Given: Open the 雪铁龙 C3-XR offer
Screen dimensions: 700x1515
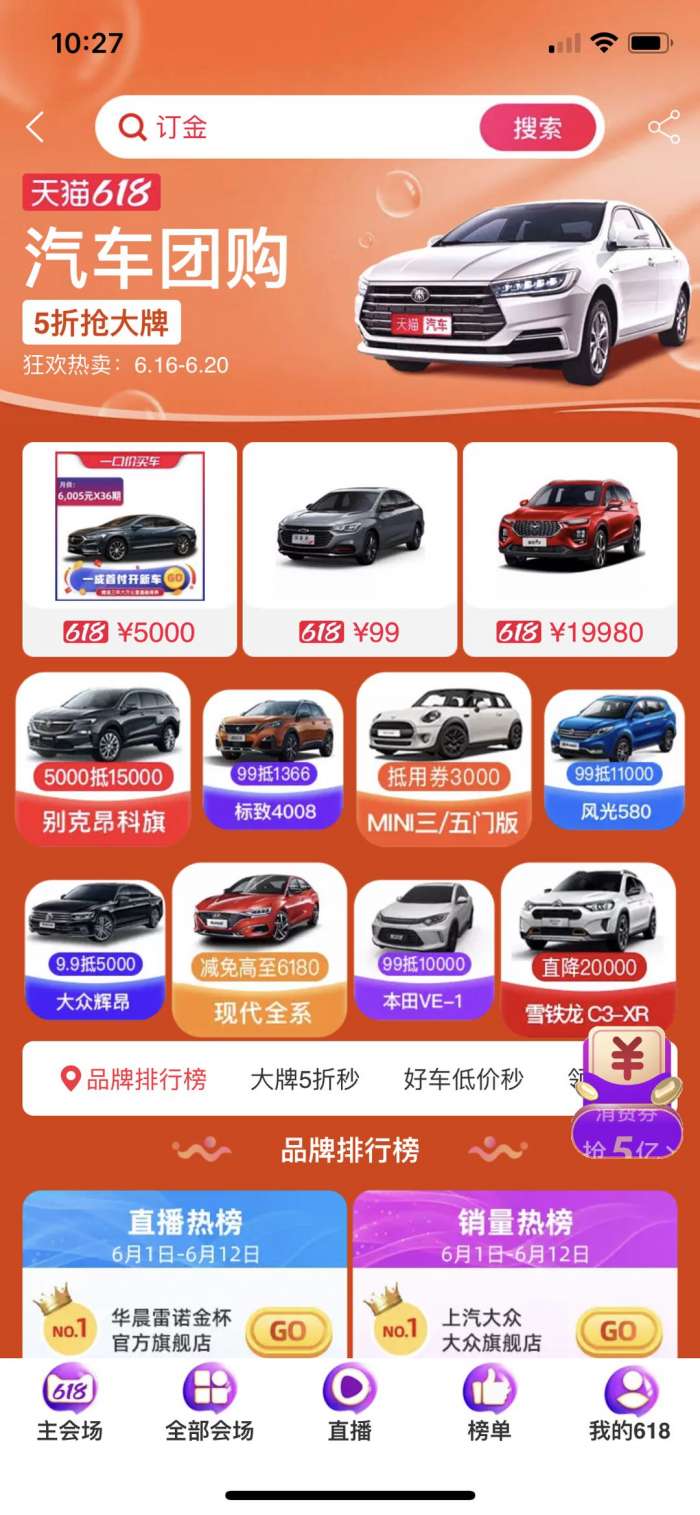Looking at the screenshot, I should pyautogui.click(x=588, y=949).
